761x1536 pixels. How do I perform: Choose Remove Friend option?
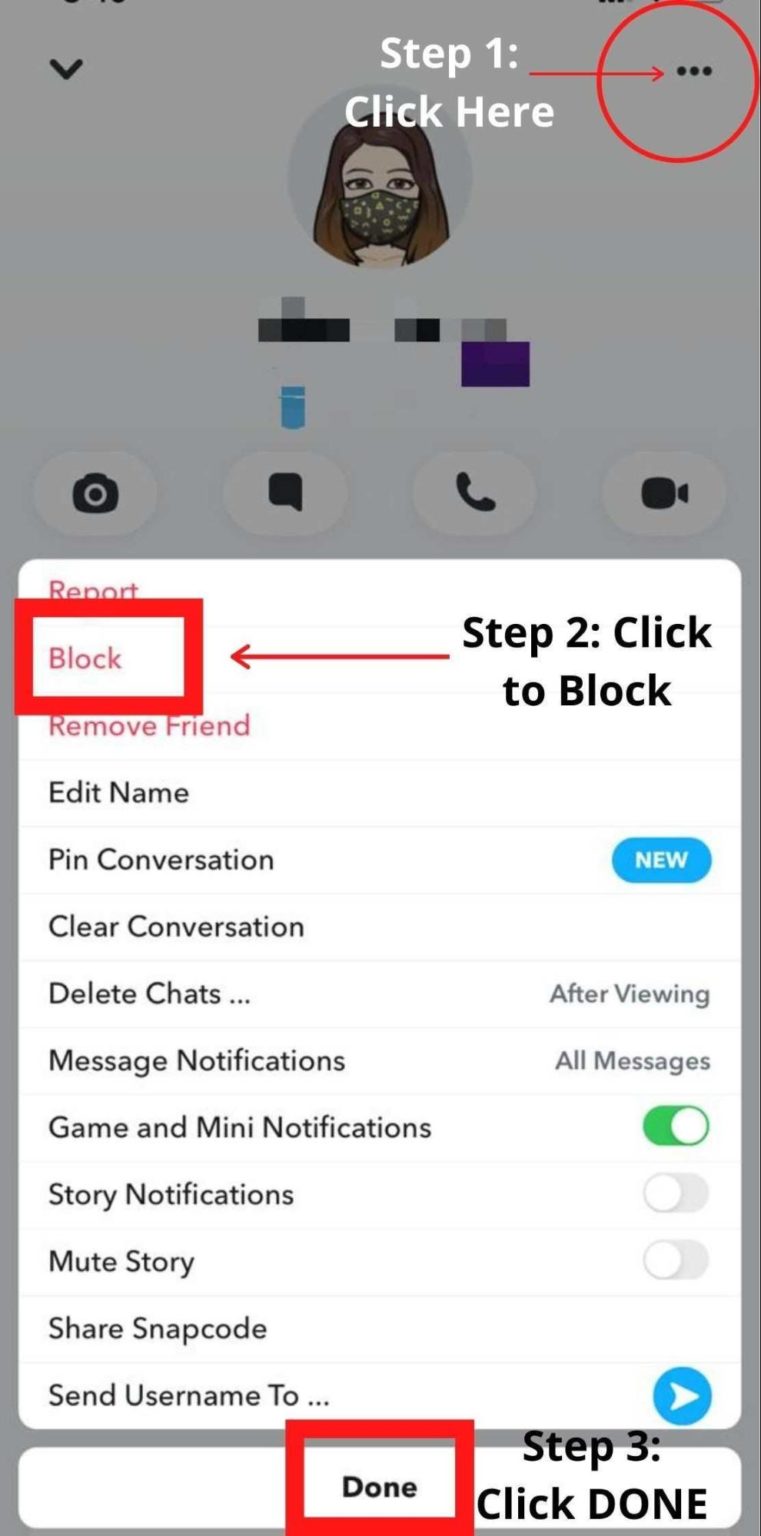click(149, 726)
